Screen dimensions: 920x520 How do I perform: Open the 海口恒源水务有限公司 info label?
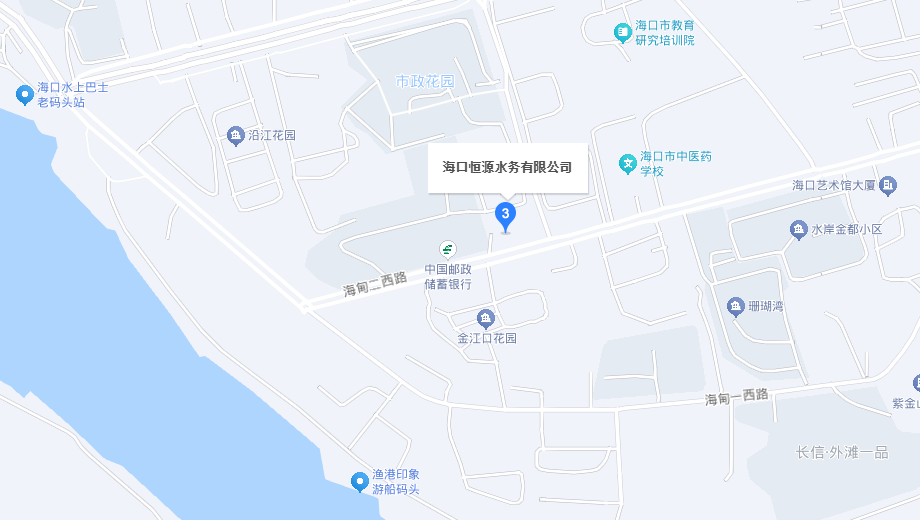(x=507, y=167)
